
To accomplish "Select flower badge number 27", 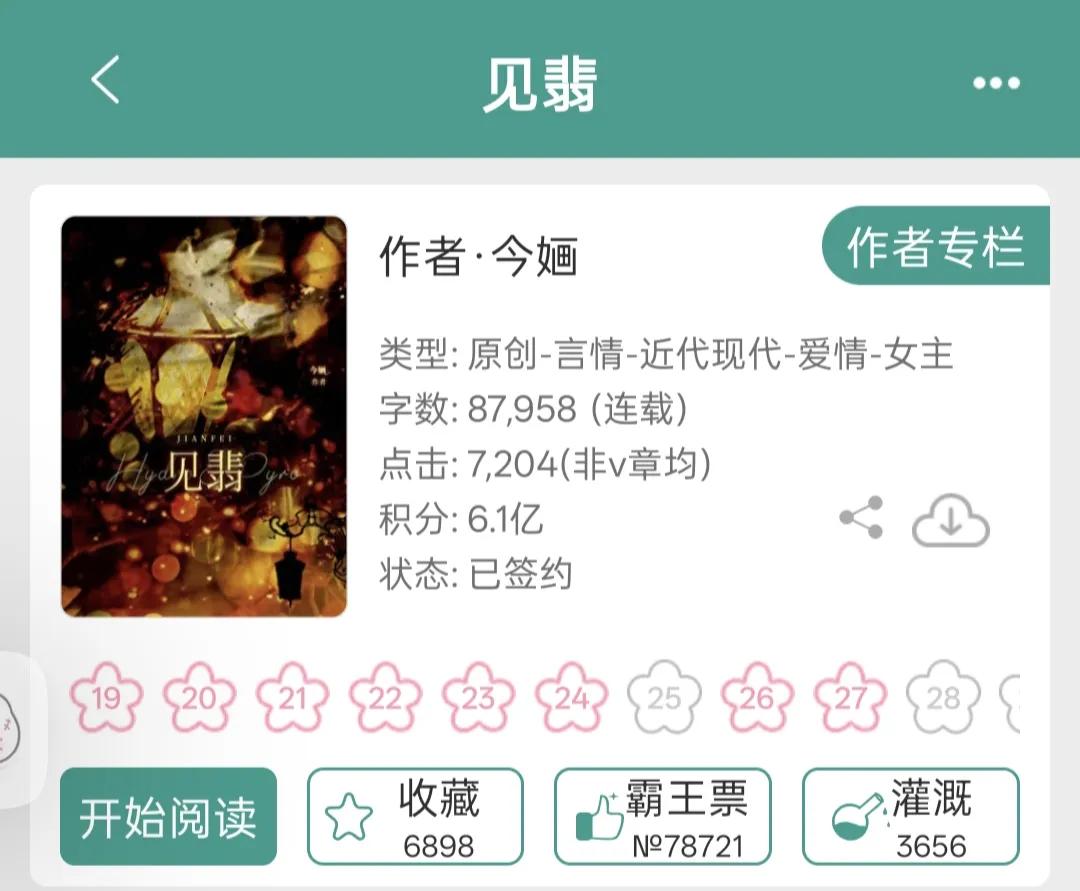I will click(x=850, y=697).
